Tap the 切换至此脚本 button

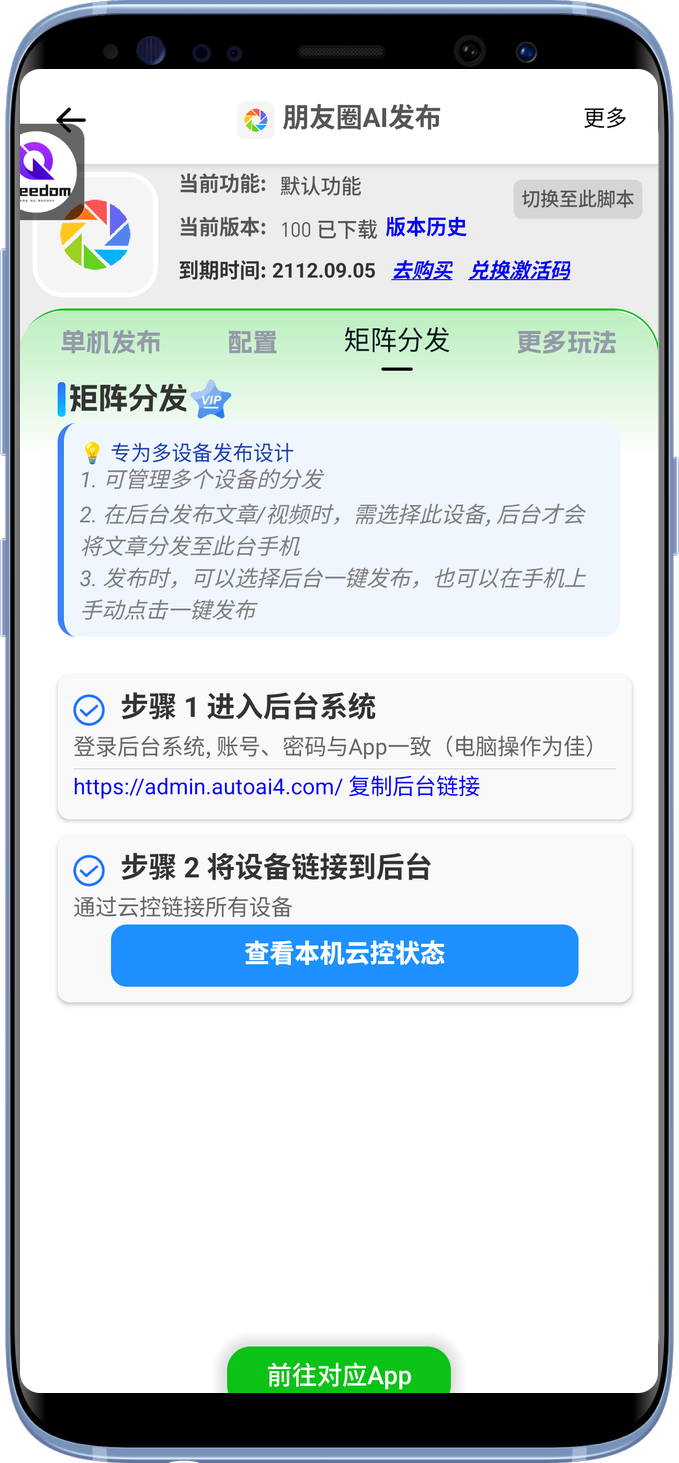point(578,199)
